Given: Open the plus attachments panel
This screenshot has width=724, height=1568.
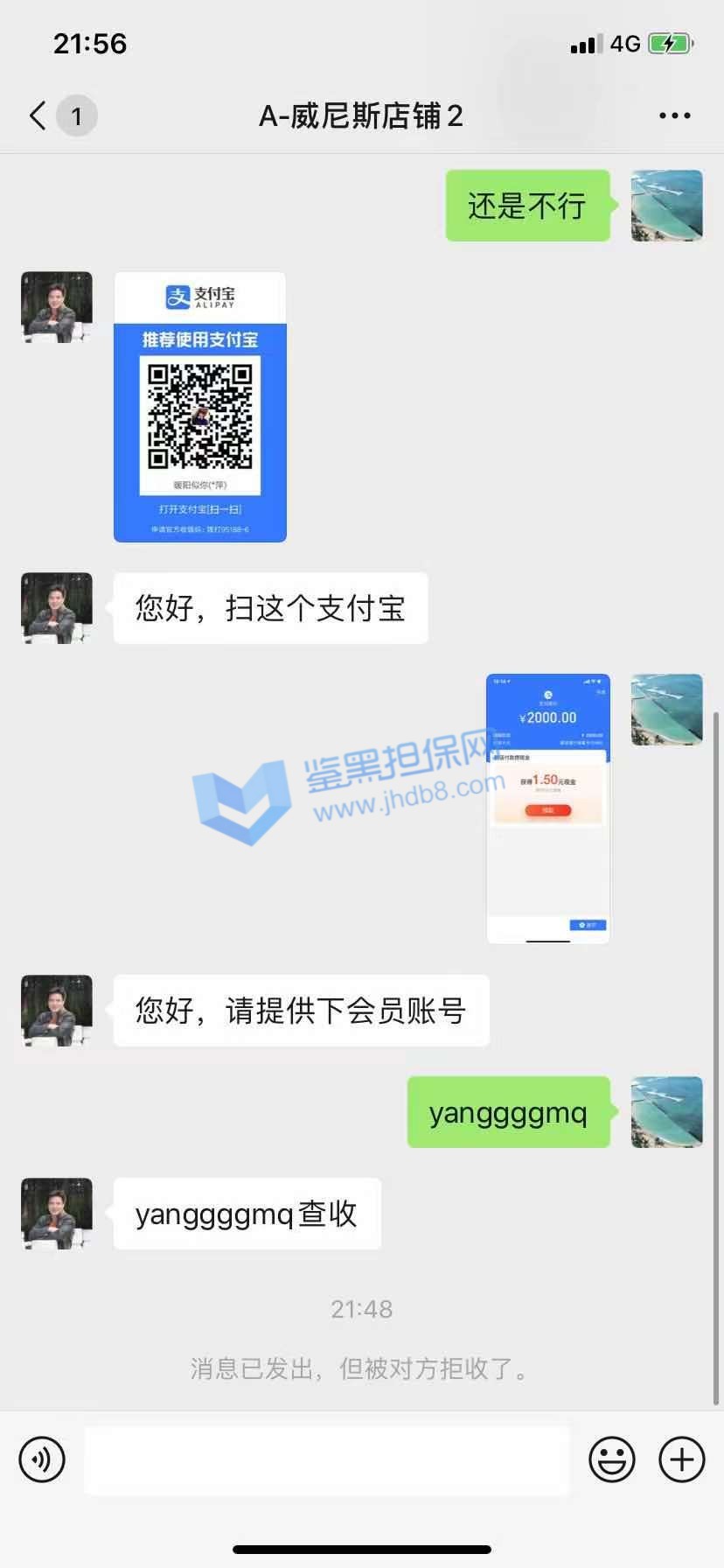Looking at the screenshot, I should coord(681,1459).
